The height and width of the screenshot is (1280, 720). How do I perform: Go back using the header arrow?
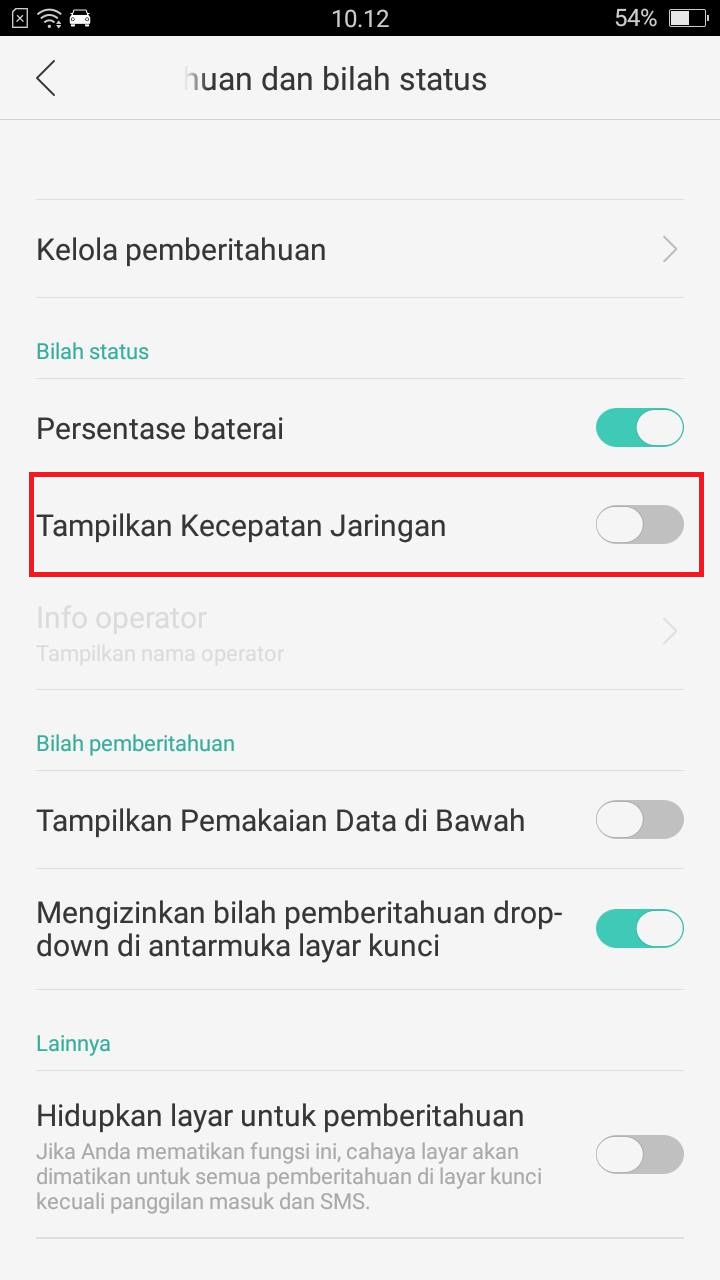pyautogui.click(x=45, y=78)
